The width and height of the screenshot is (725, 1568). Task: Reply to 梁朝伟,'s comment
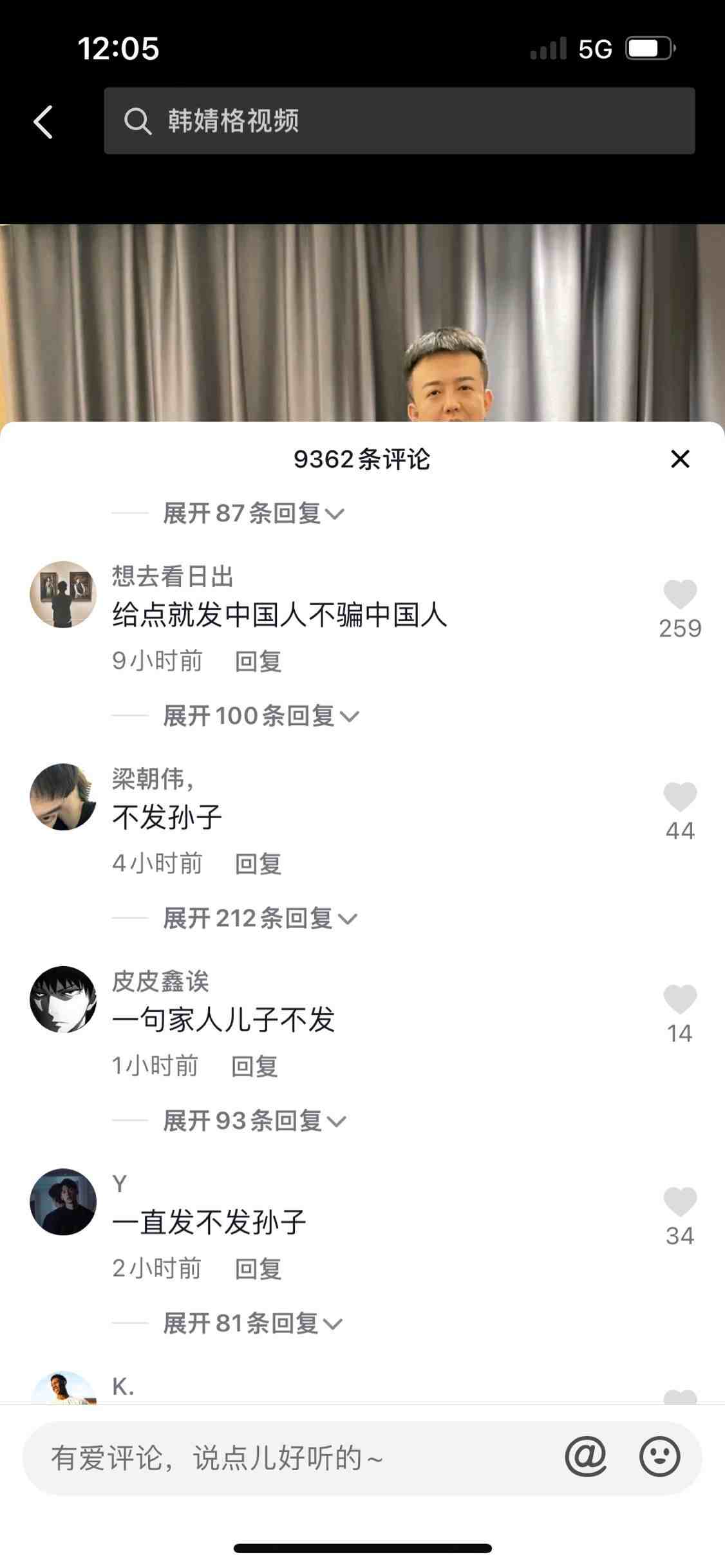point(258,864)
